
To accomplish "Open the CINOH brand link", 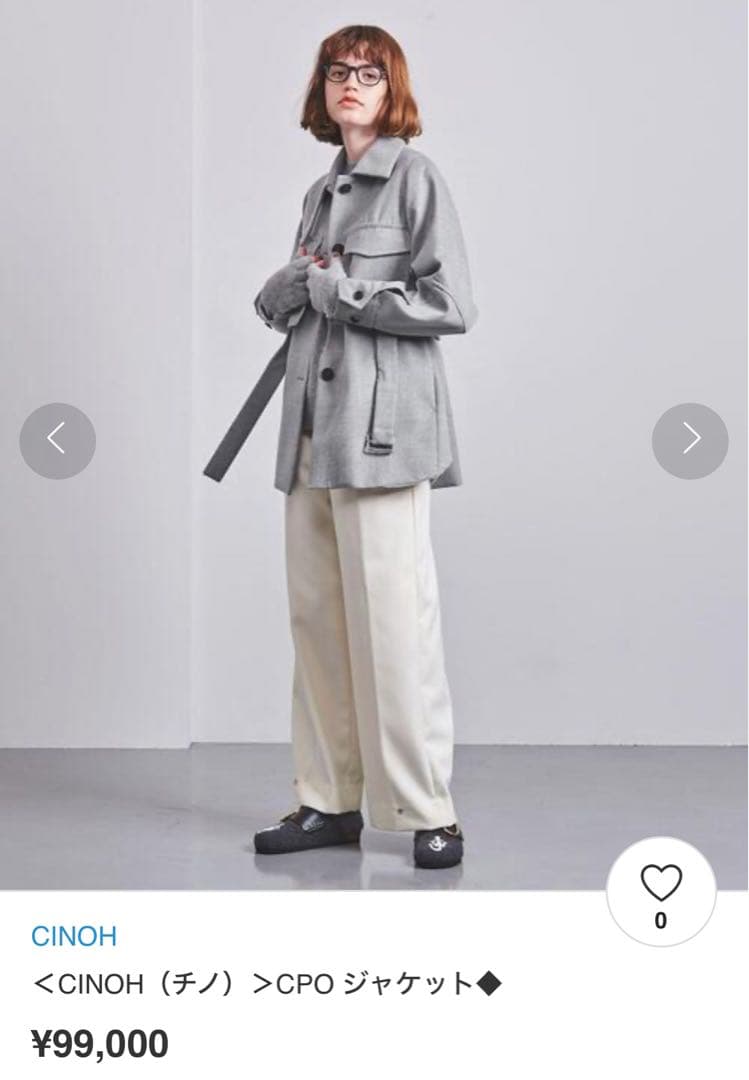I will coord(74,936).
